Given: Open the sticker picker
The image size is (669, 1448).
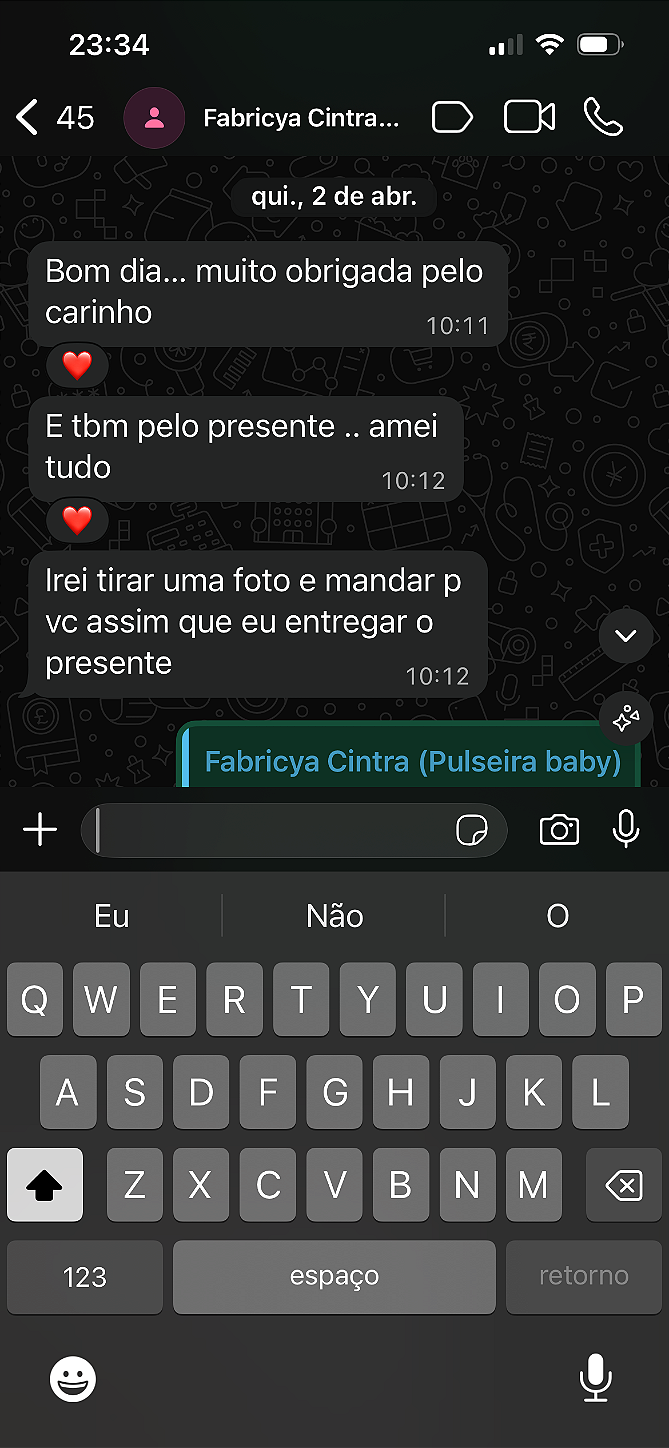Looking at the screenshot, I should [472, 830].
